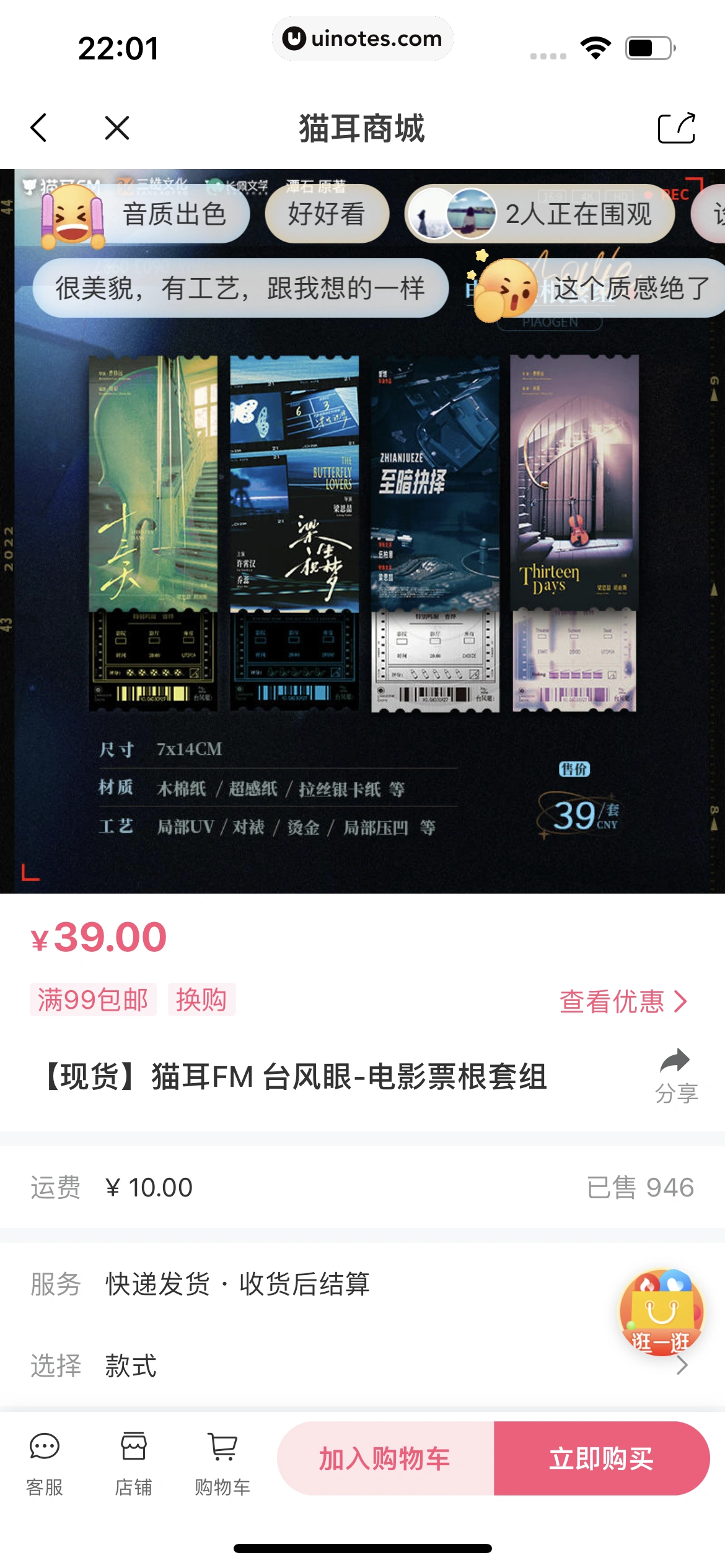This screenshot has width=725, height=1568.
Task: Visit the 店铺 store page
Action: click(x=134, y=1460)
